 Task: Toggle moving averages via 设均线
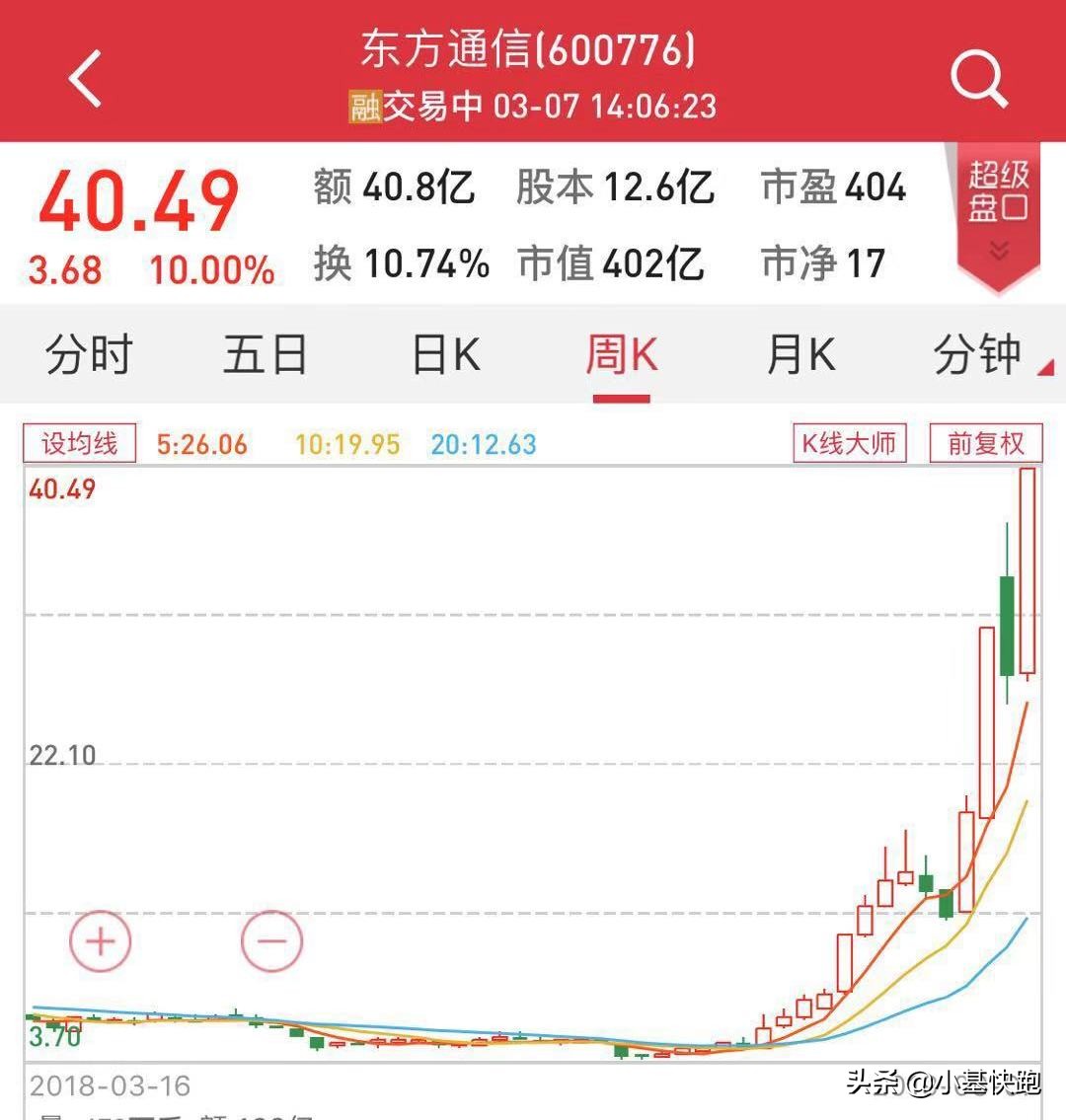click(79, 443)
